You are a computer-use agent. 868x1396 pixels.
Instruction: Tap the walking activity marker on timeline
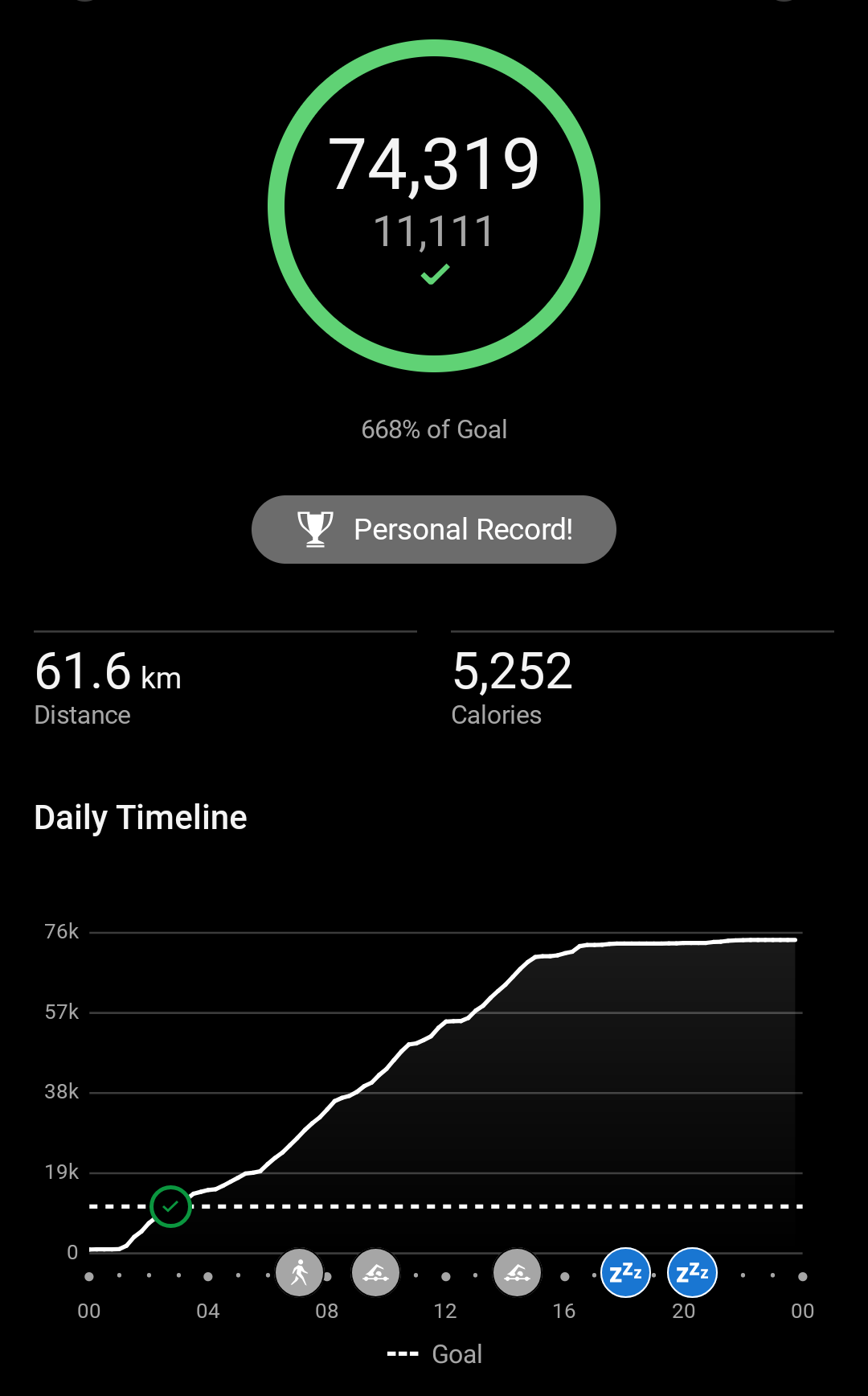300,1273
